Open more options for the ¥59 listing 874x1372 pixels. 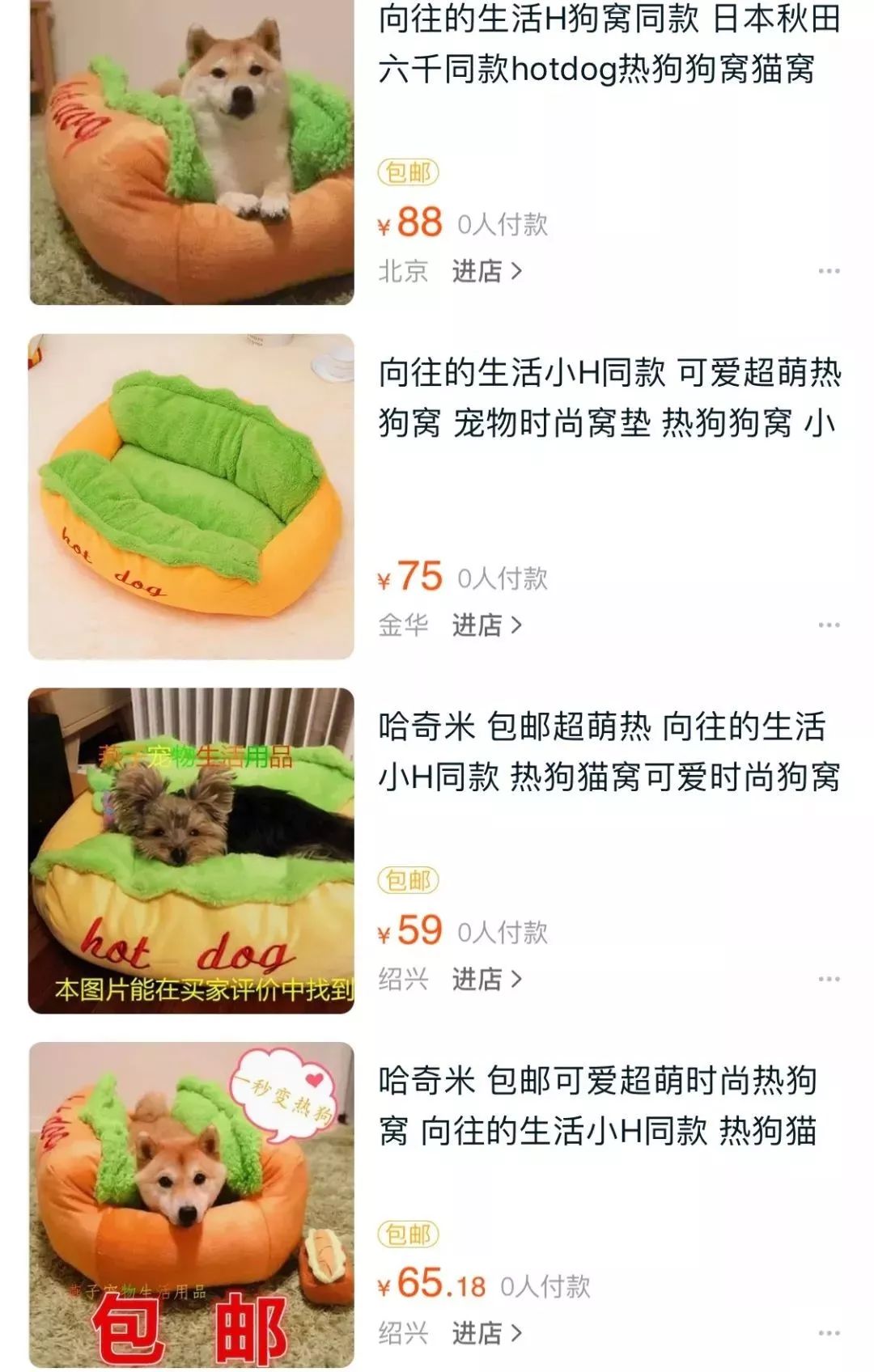pos(827,977)
